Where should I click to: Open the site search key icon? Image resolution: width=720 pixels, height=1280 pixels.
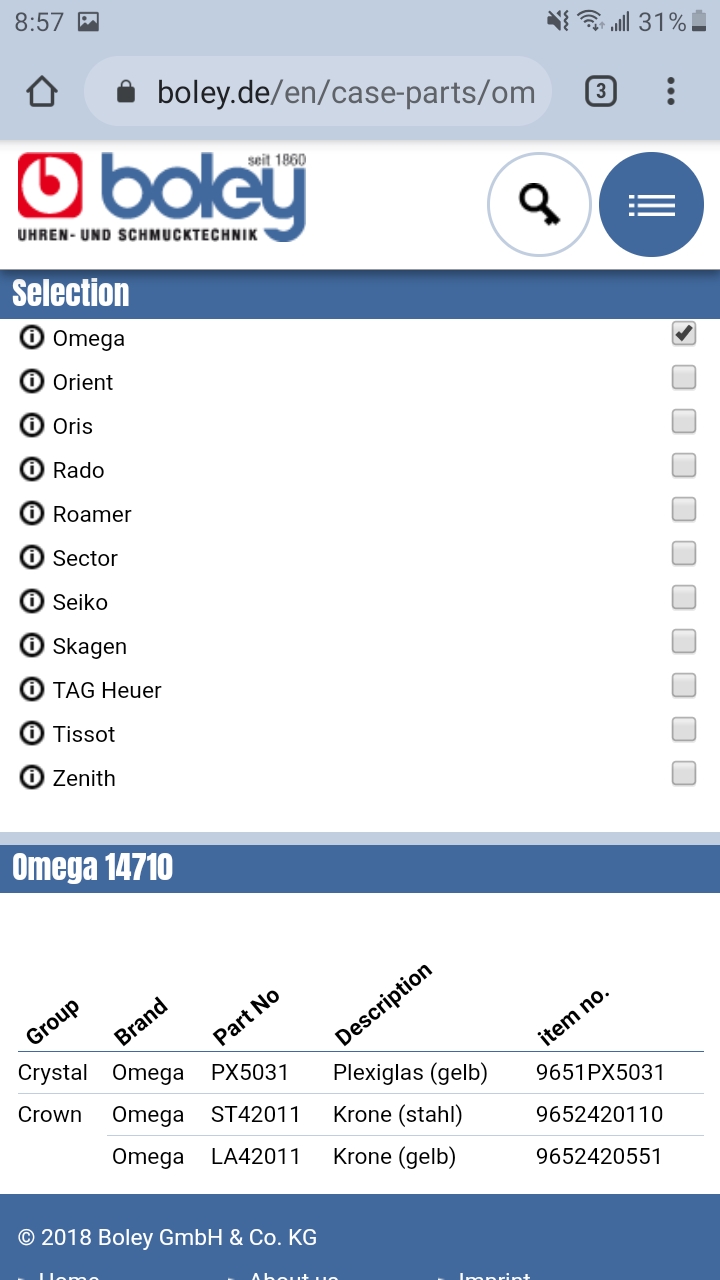538,204
